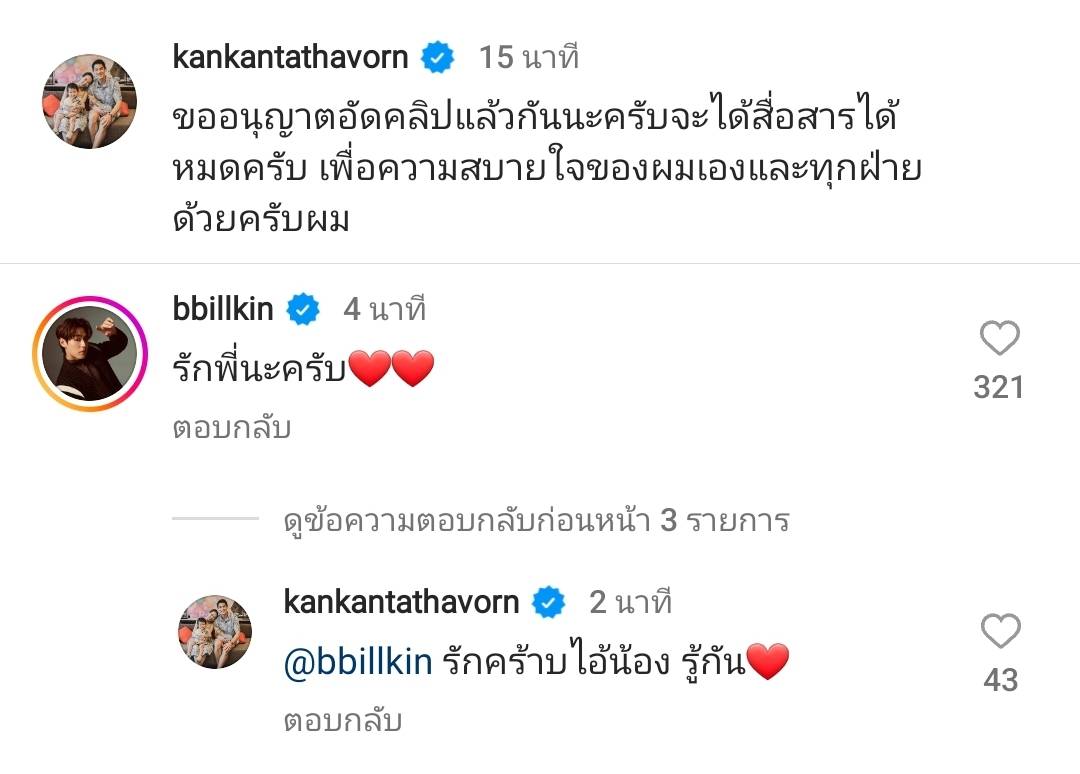Reply to bbillkin's comment

[x=231, y=428]
